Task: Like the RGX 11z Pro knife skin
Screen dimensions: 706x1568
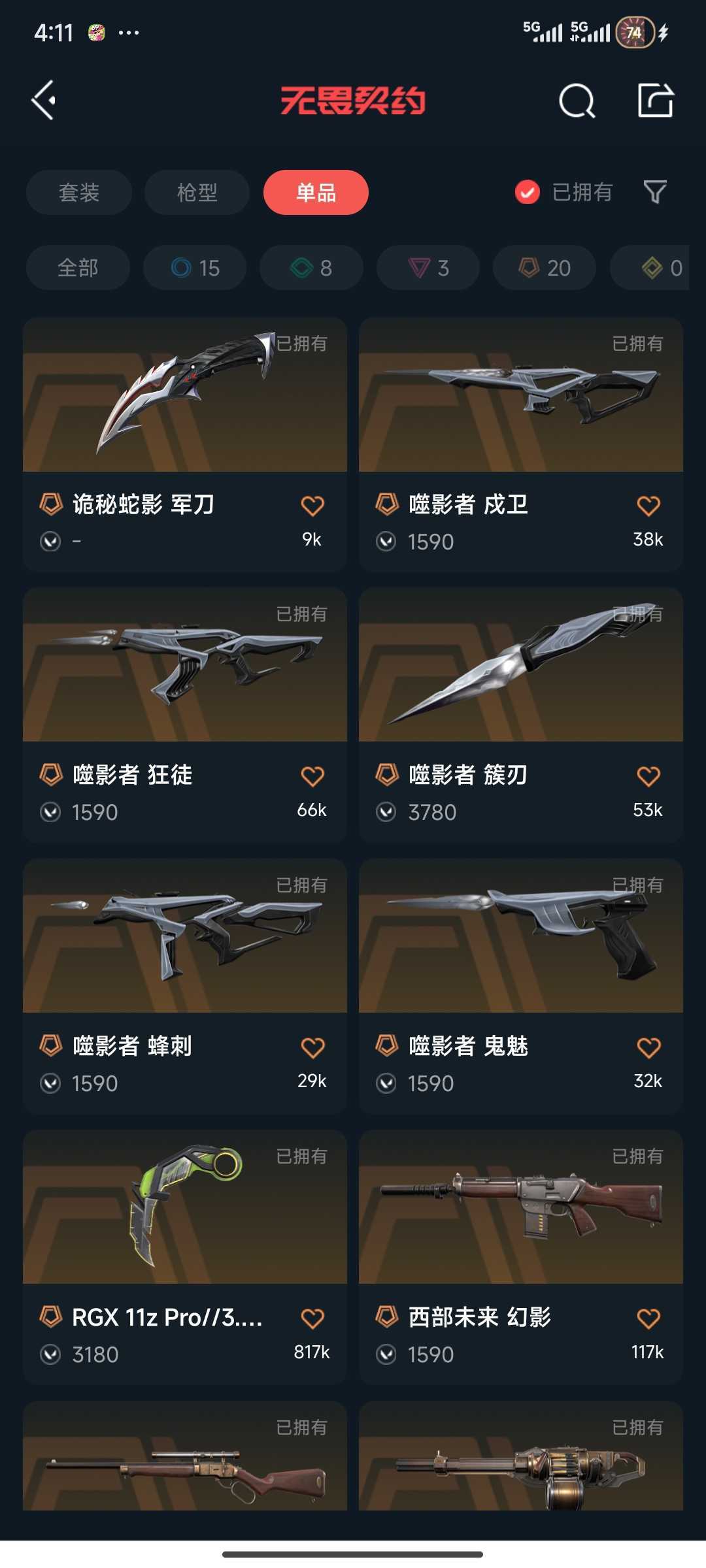Action: pyautogui.click(x=312, y=1318)
